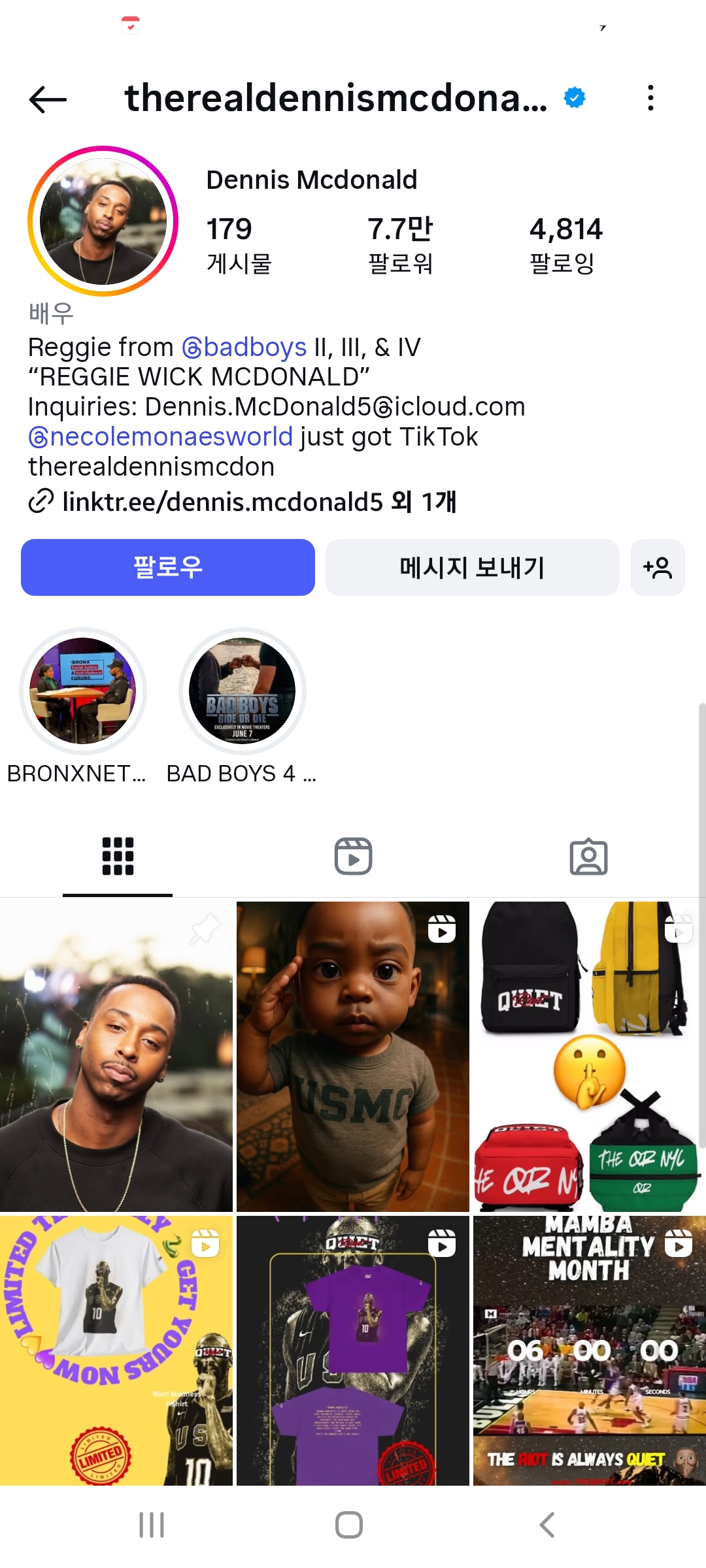Open the @badboys mention in bio

244,347
